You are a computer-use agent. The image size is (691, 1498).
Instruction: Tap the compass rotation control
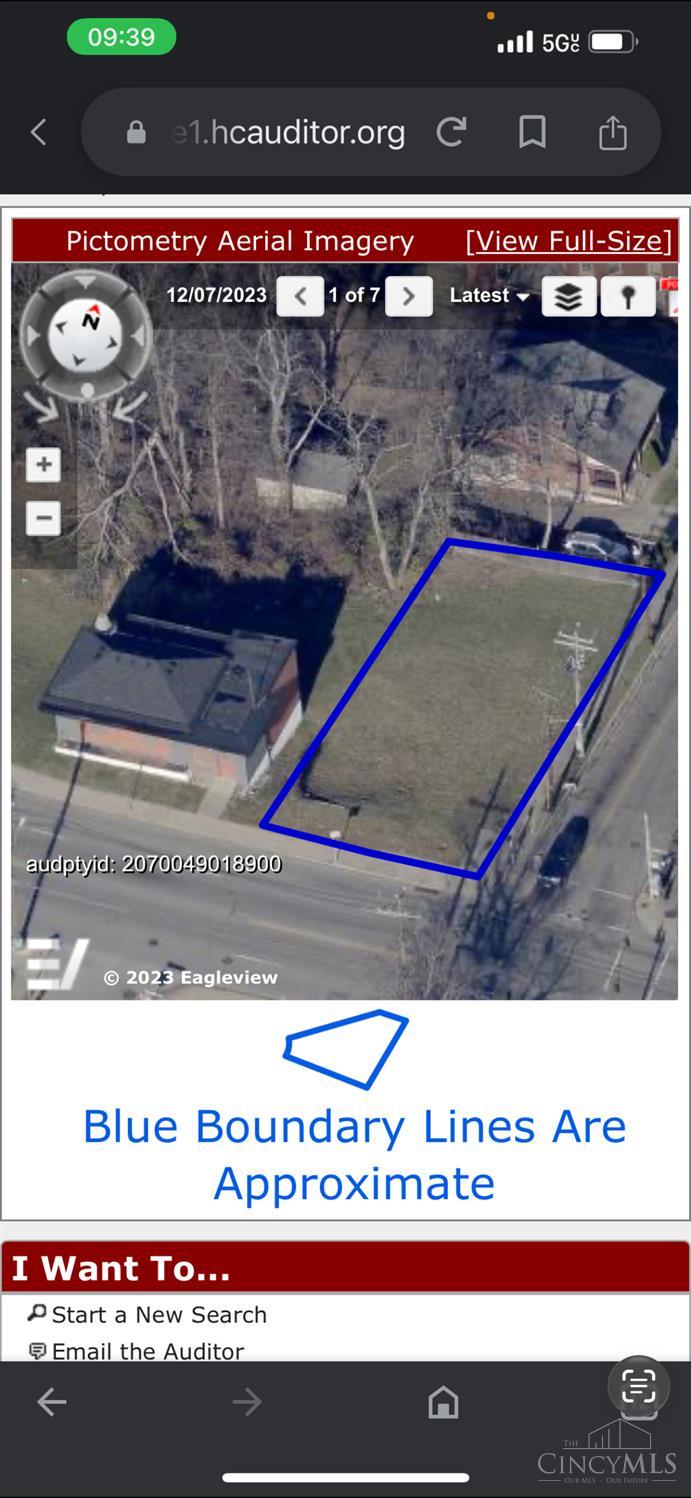pos(87,332)
